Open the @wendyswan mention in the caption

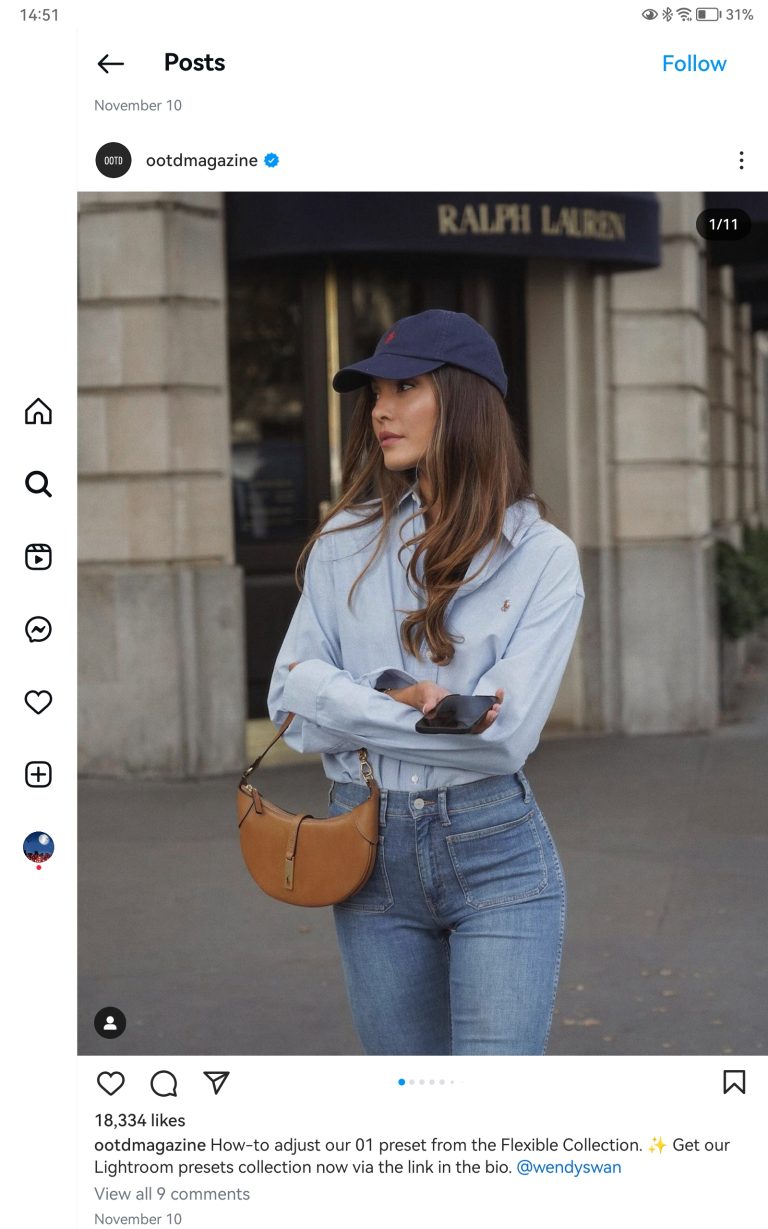coord(569,1167)
